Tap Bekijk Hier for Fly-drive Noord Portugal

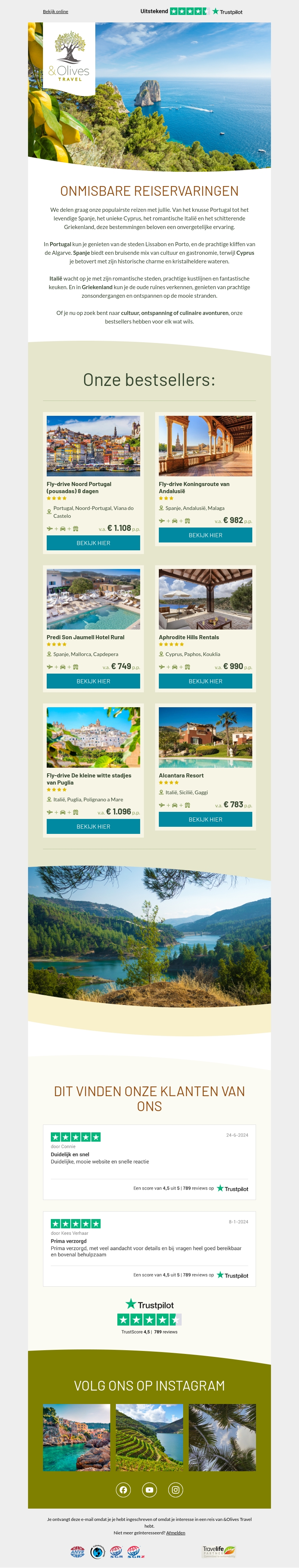(x=93, y=543)
